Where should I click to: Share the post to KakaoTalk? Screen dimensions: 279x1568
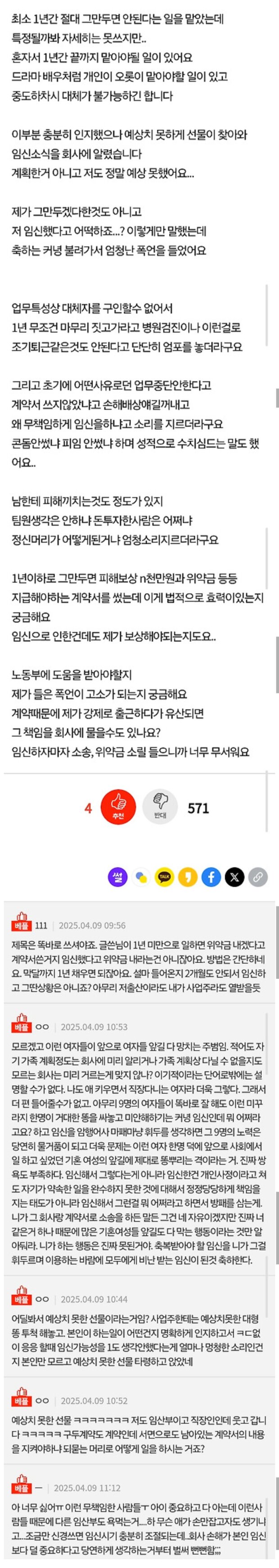[x=165, y=877]
